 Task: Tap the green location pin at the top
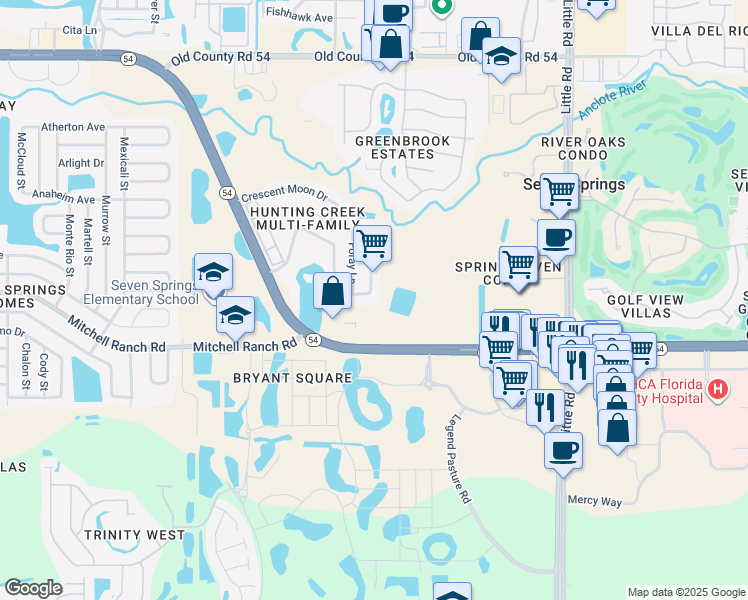[442, 7]
